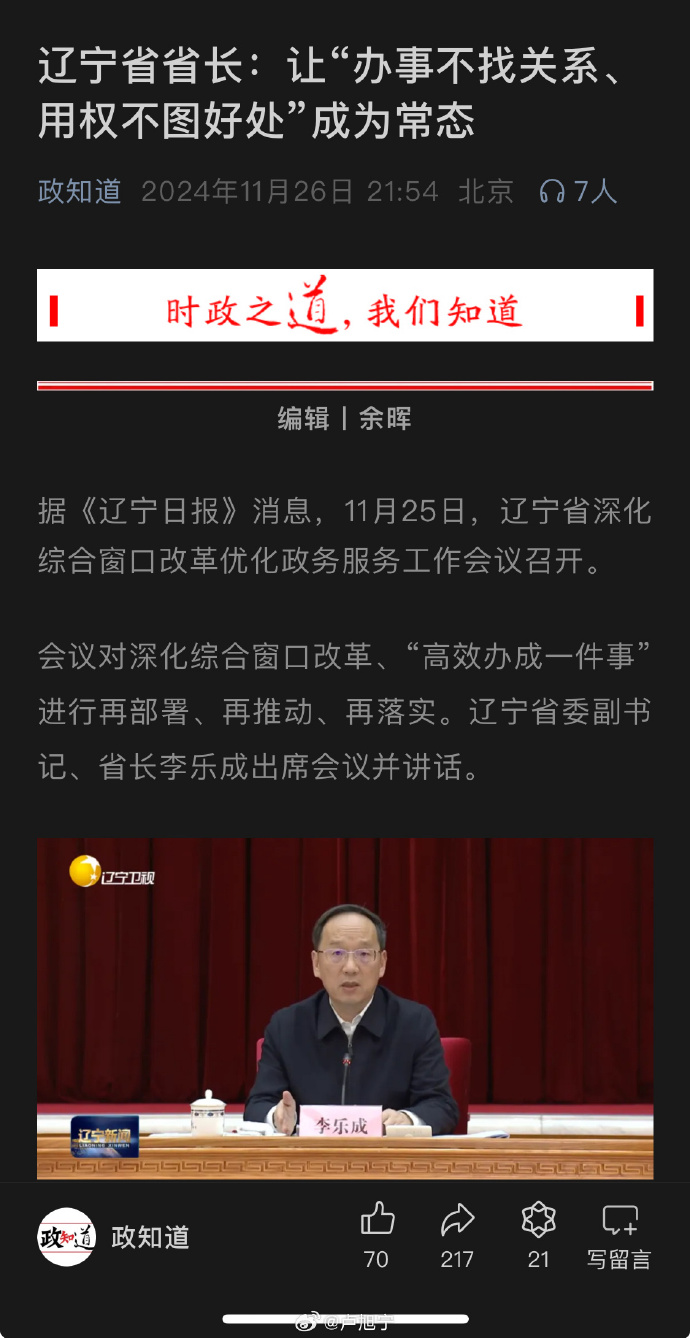This screenshot has width=690, height=1338.
Task: View the article photo of the meeting
Action: pos(345,1007)
